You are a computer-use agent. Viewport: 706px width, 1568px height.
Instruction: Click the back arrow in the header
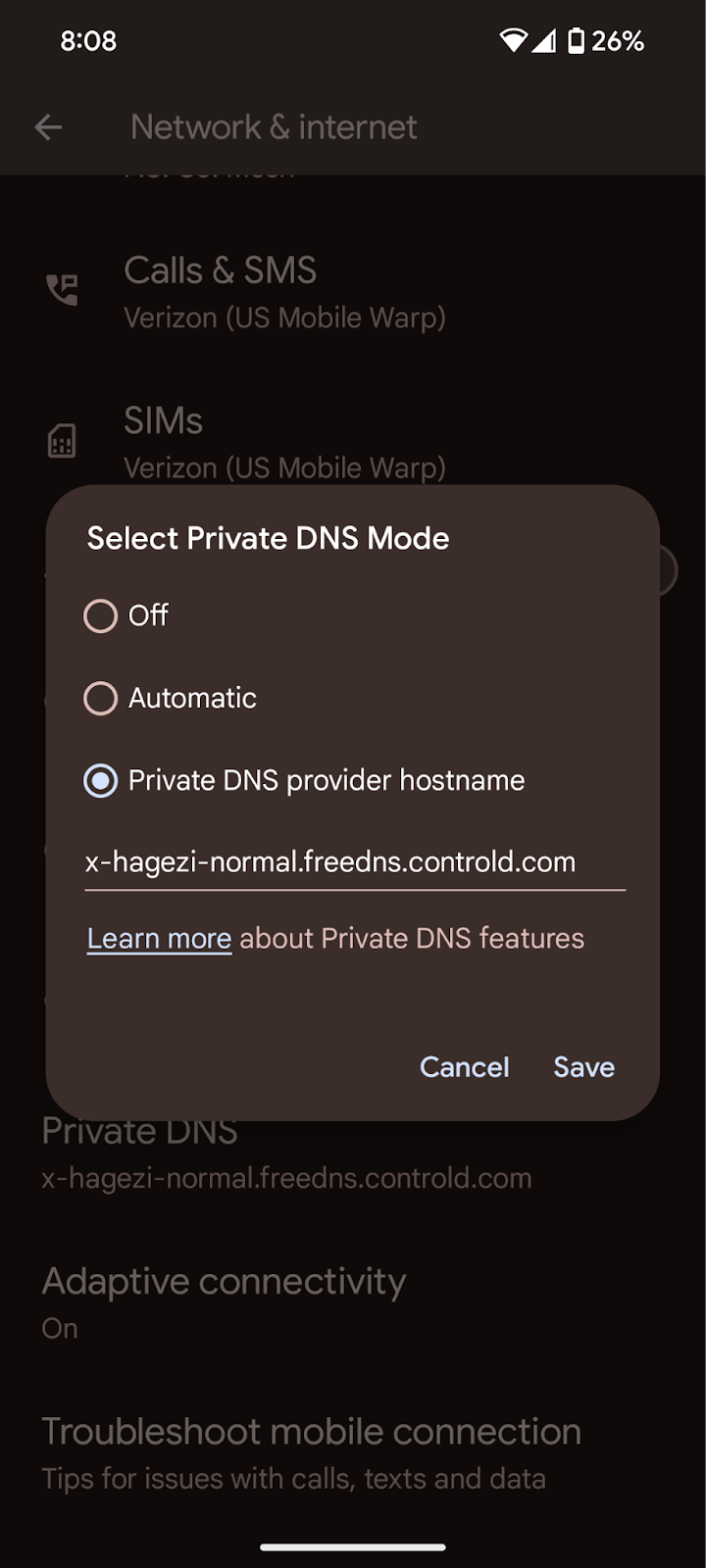click(48, 127)
